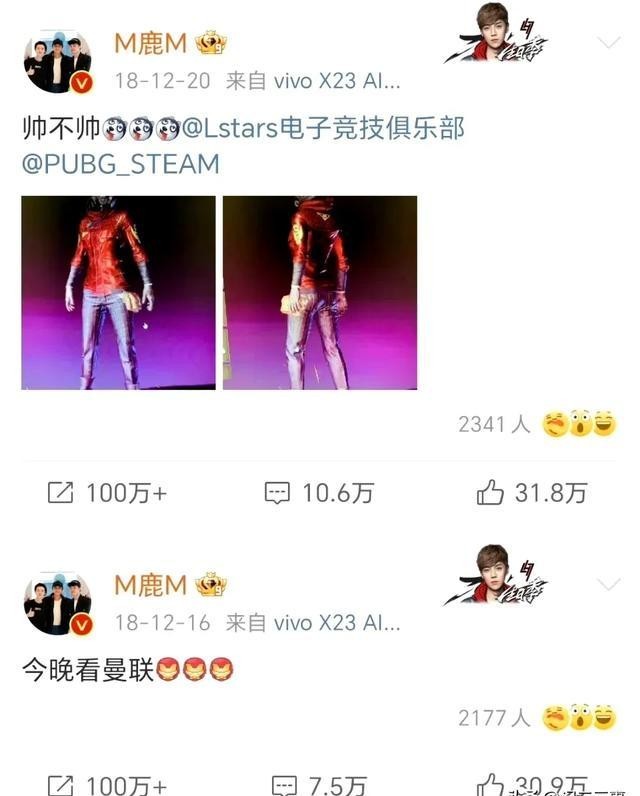
Task: Expand the chevron menu on the 今晚看曼联 post
Action: pos(608,583)
